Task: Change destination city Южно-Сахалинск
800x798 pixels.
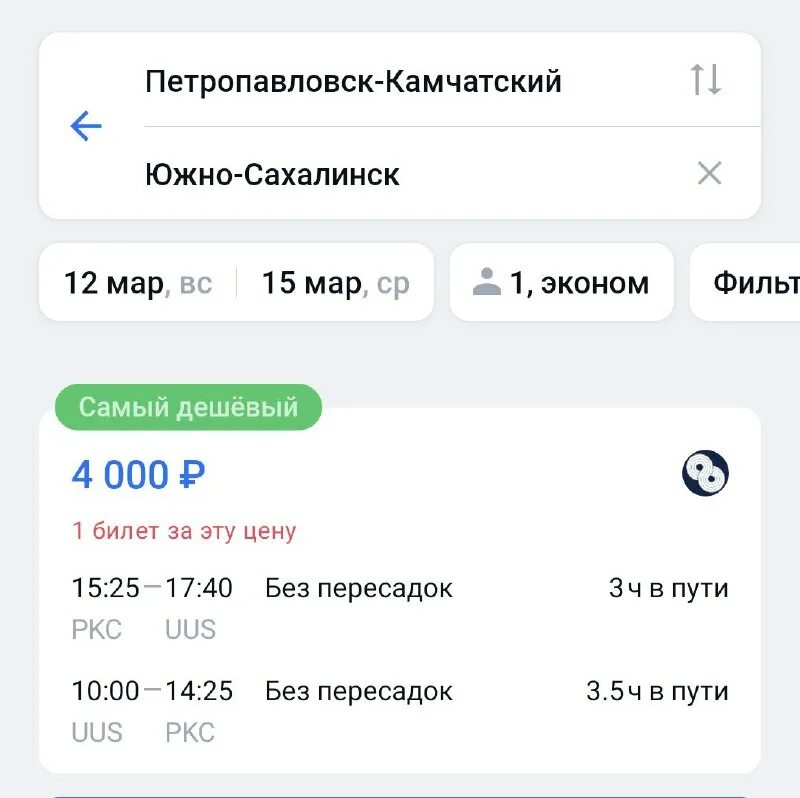Action: coord(272,175)
